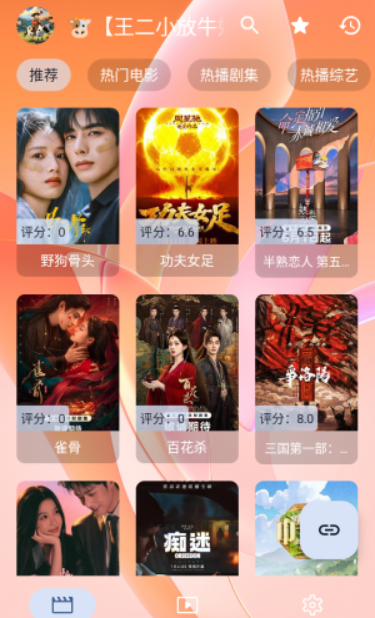Open 半熟恋人 第五季 card
375x618 pixels.
306,192
